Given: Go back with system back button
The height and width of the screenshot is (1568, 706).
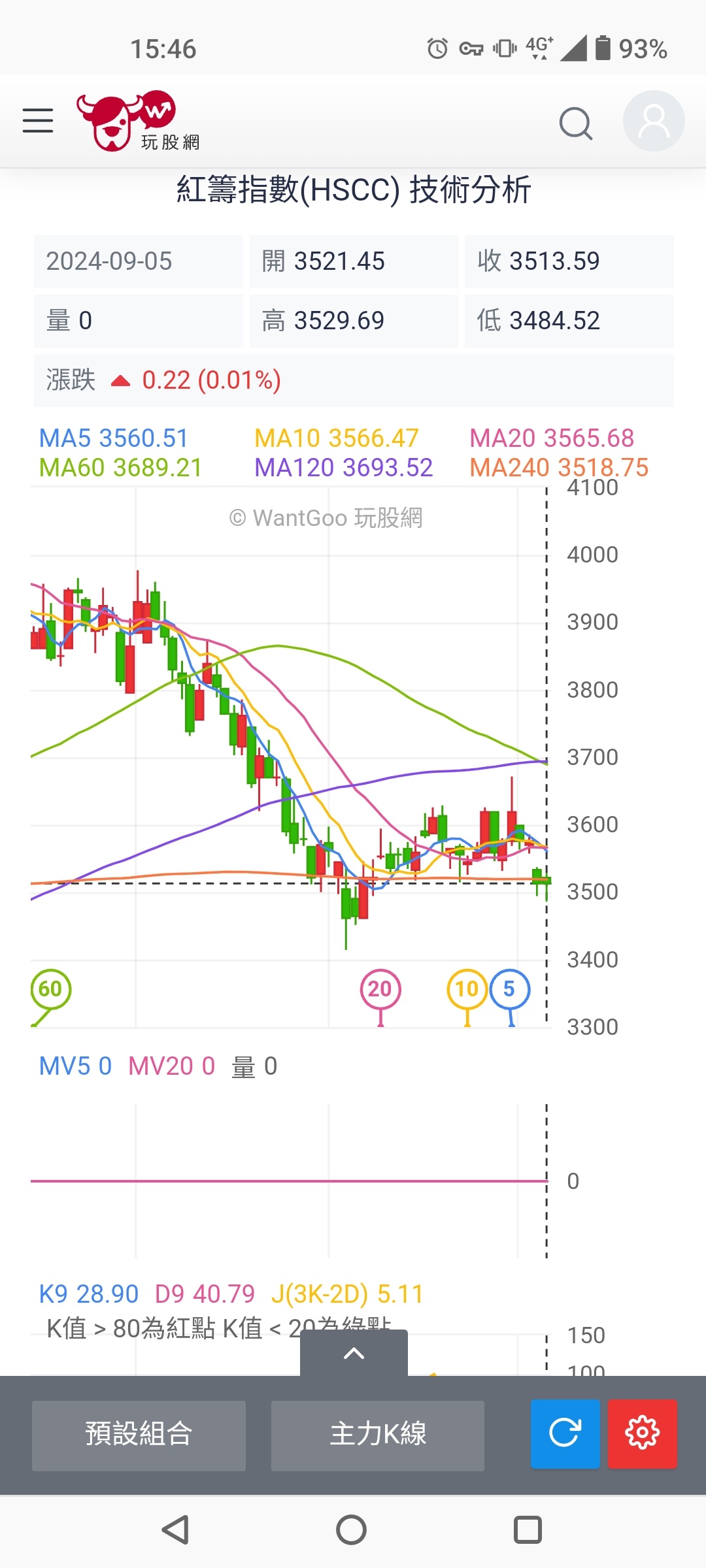Looking at the screenshot, I should [175, 1529].
